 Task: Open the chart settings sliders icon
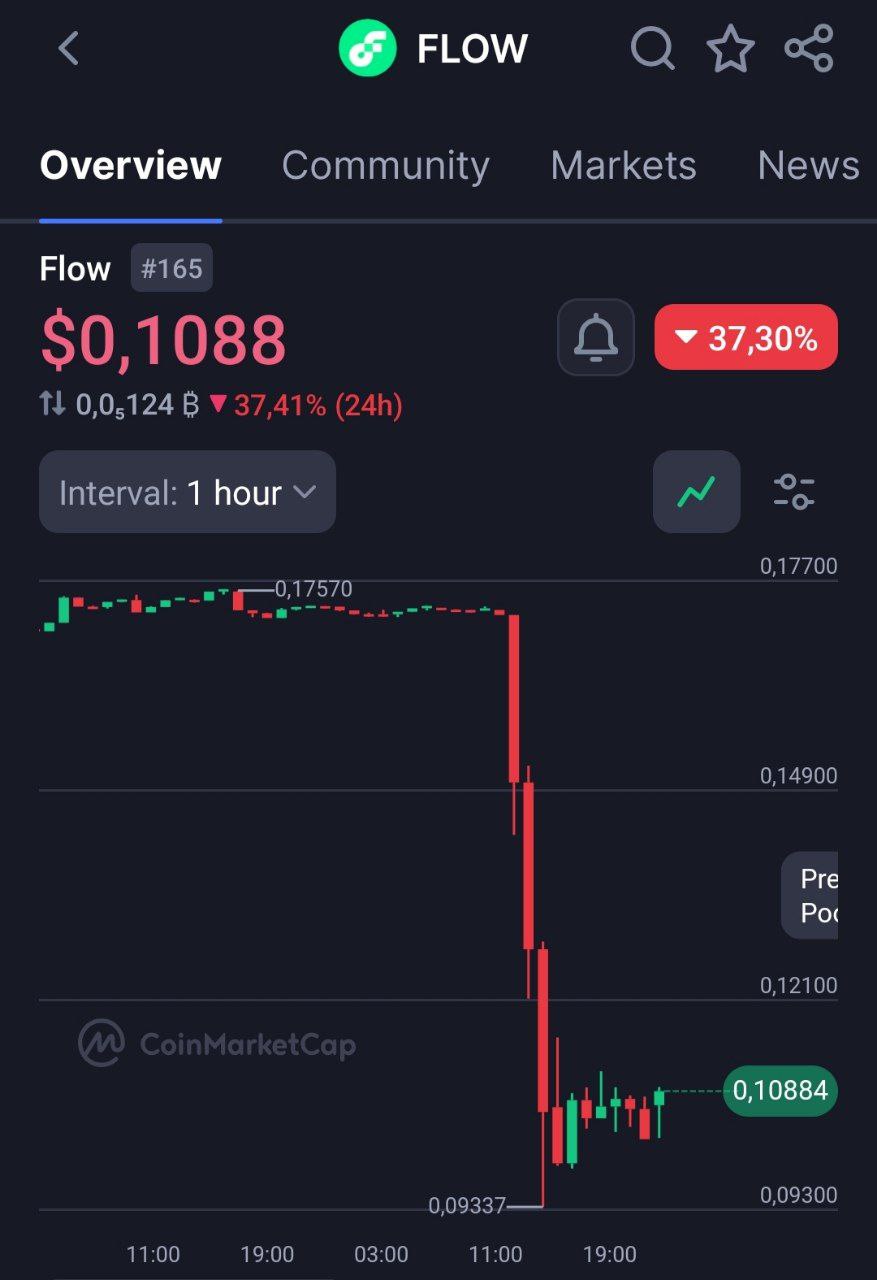(795, 492)
